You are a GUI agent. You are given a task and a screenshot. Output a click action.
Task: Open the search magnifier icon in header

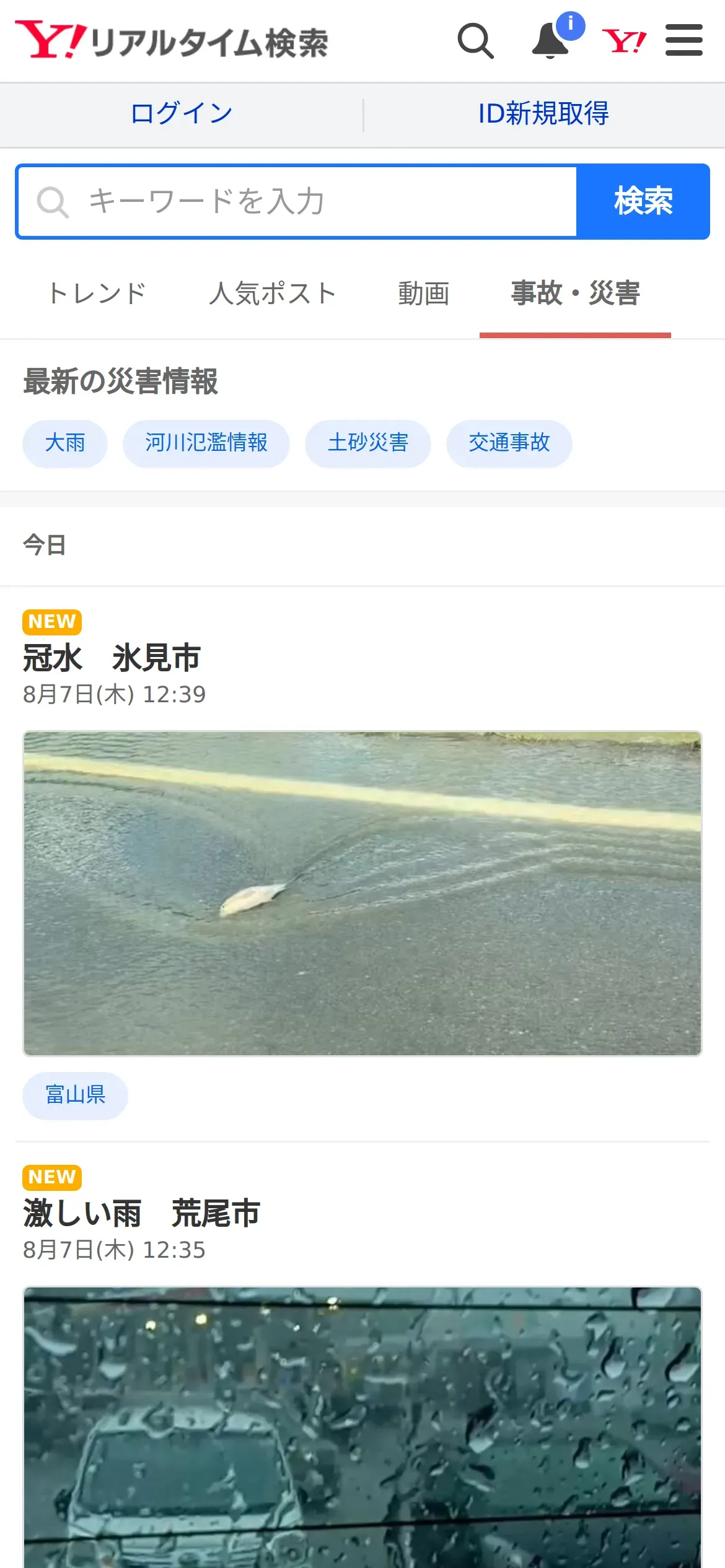tap(475, 41)
